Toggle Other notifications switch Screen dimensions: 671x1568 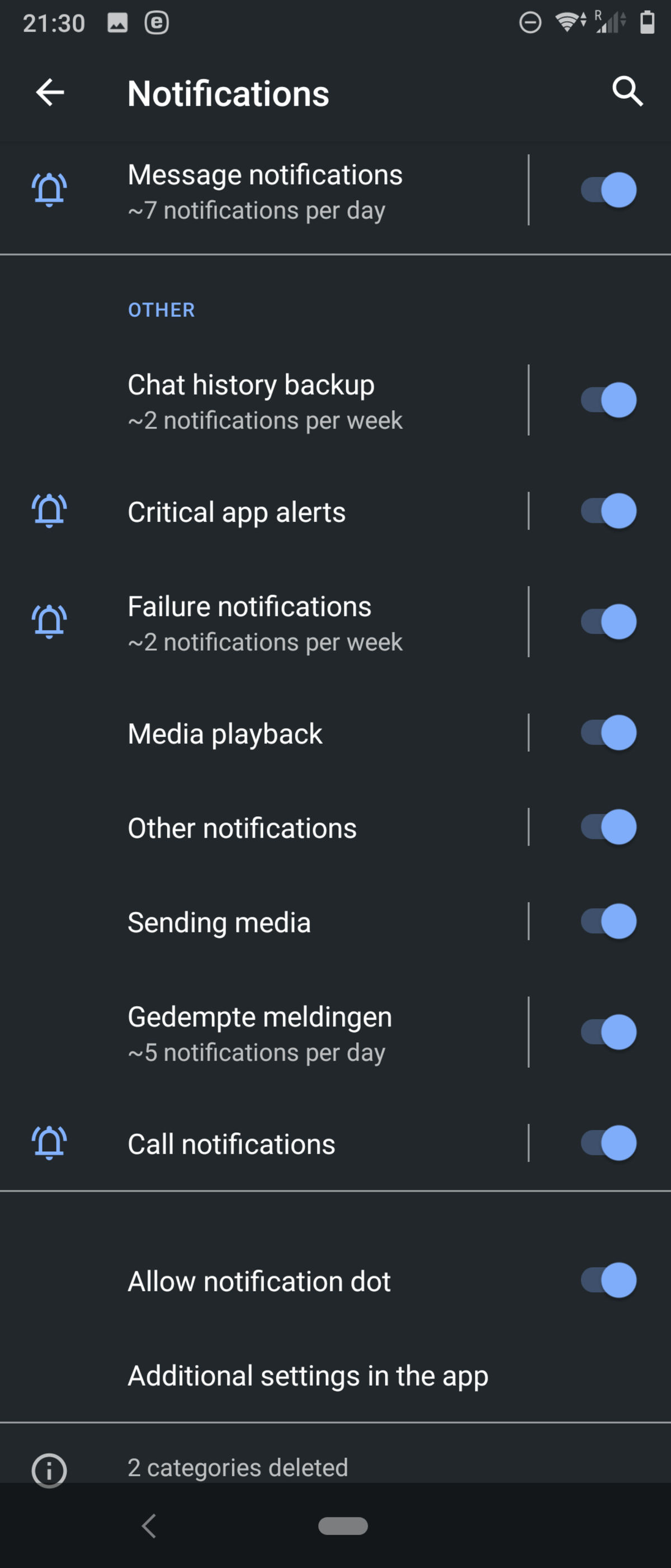click(608, 827)
